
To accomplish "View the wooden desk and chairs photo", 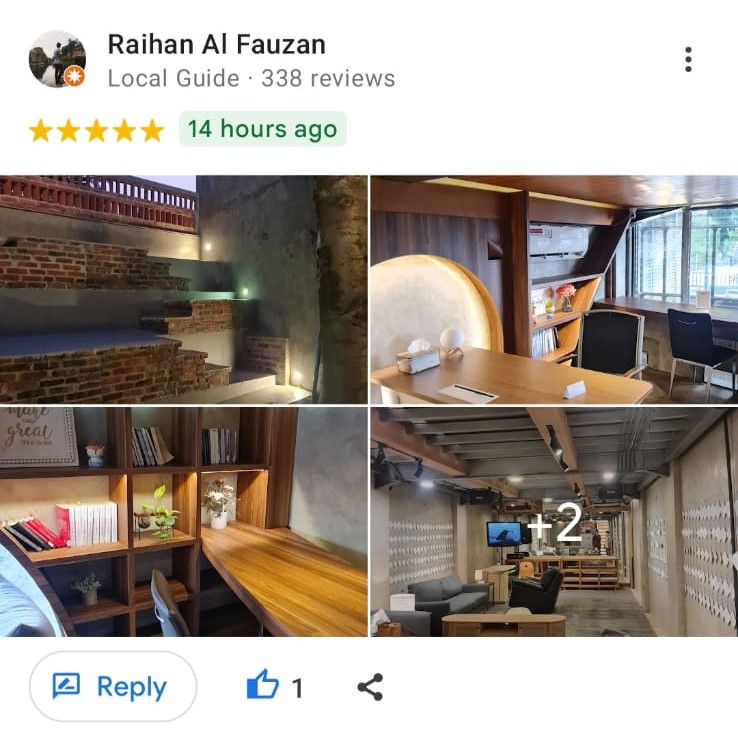I will [x=554, y=289].
